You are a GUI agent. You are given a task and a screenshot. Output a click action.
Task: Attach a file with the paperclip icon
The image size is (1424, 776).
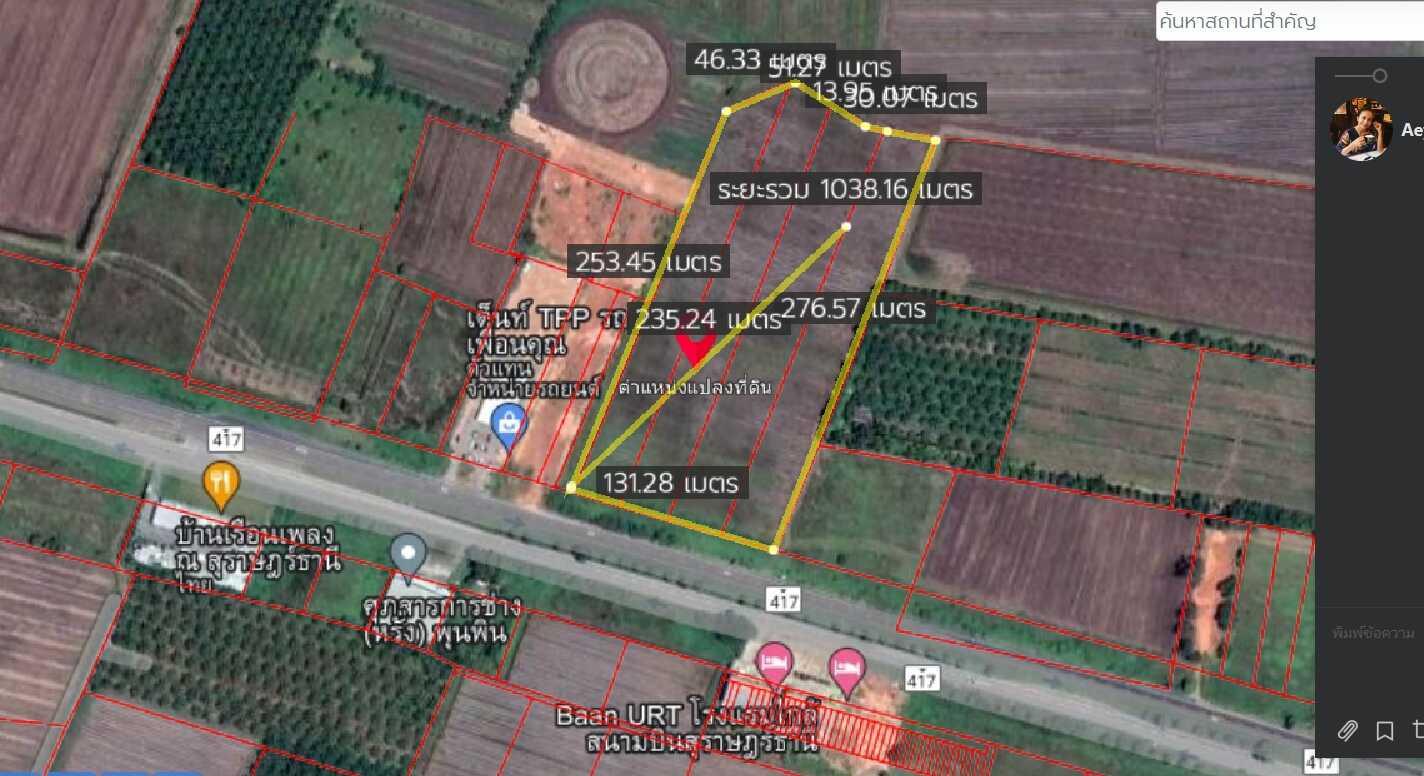click(1347, 730)
